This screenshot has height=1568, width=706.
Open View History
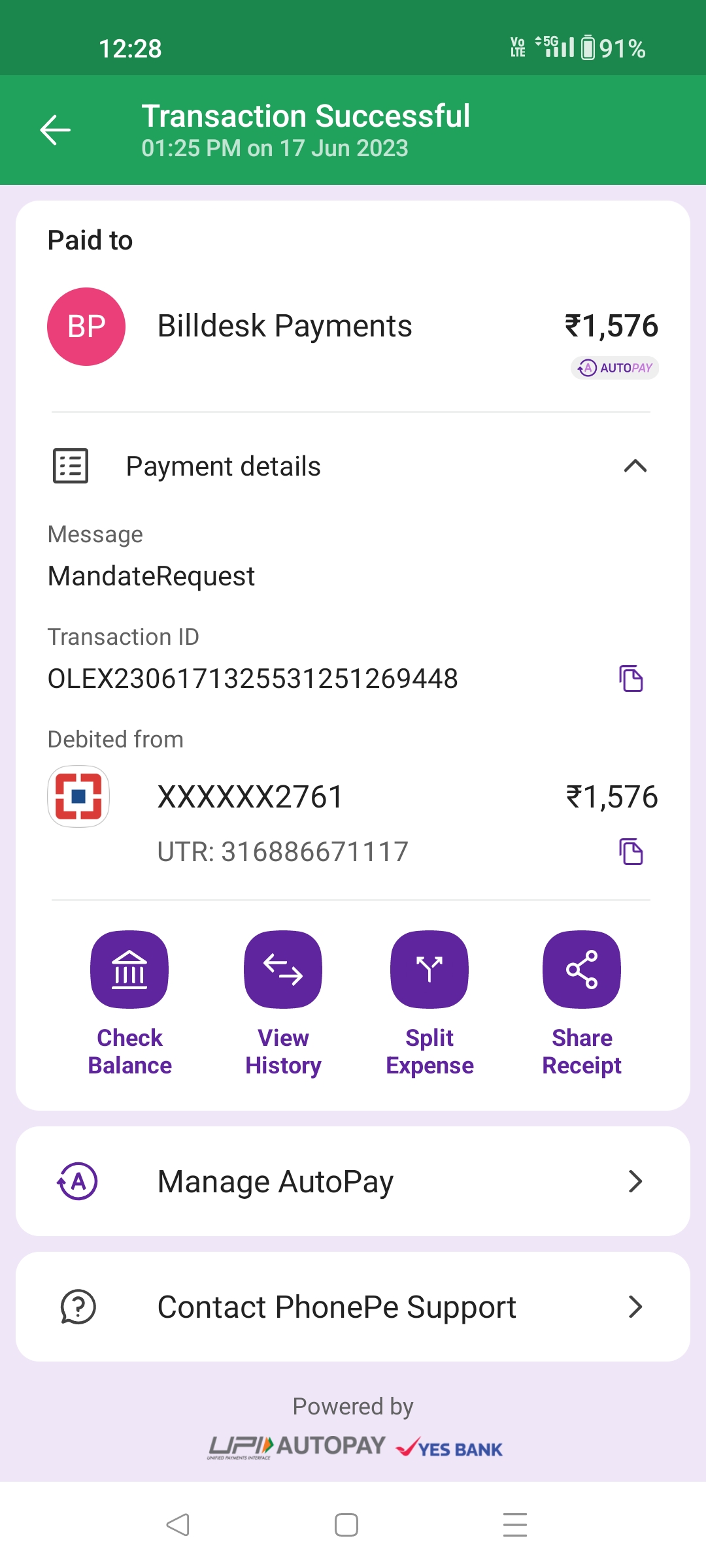[x=282, y=970]
